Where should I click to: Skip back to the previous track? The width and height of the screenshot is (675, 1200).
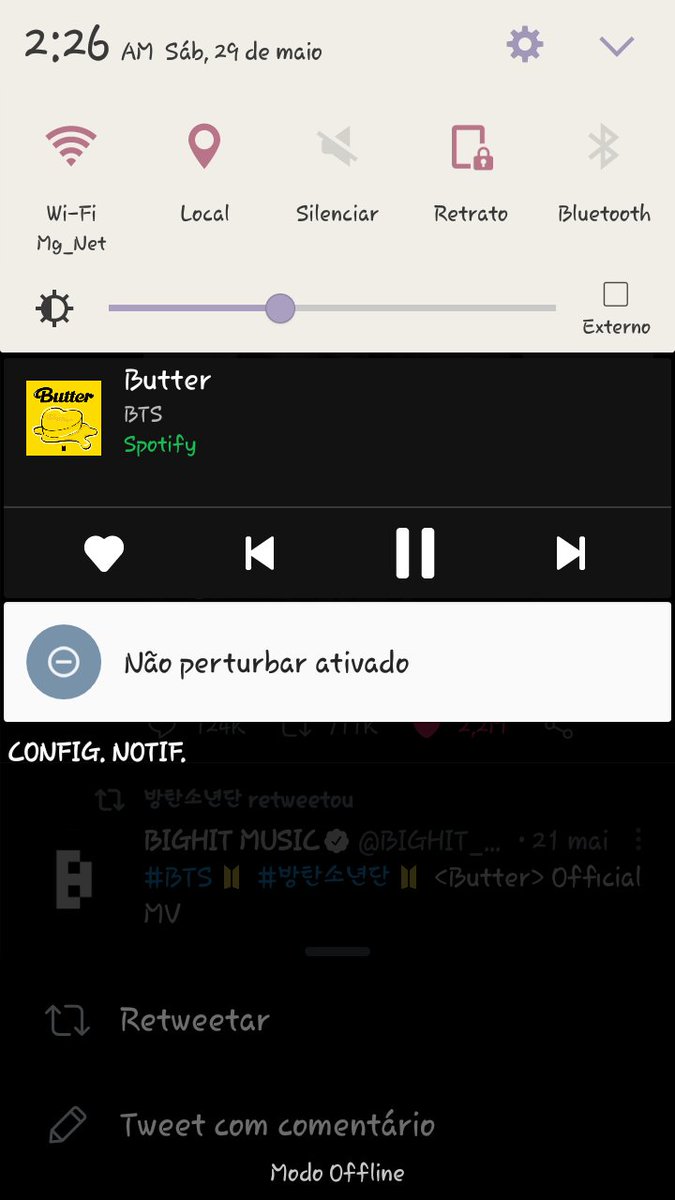[x=259, y=553]
